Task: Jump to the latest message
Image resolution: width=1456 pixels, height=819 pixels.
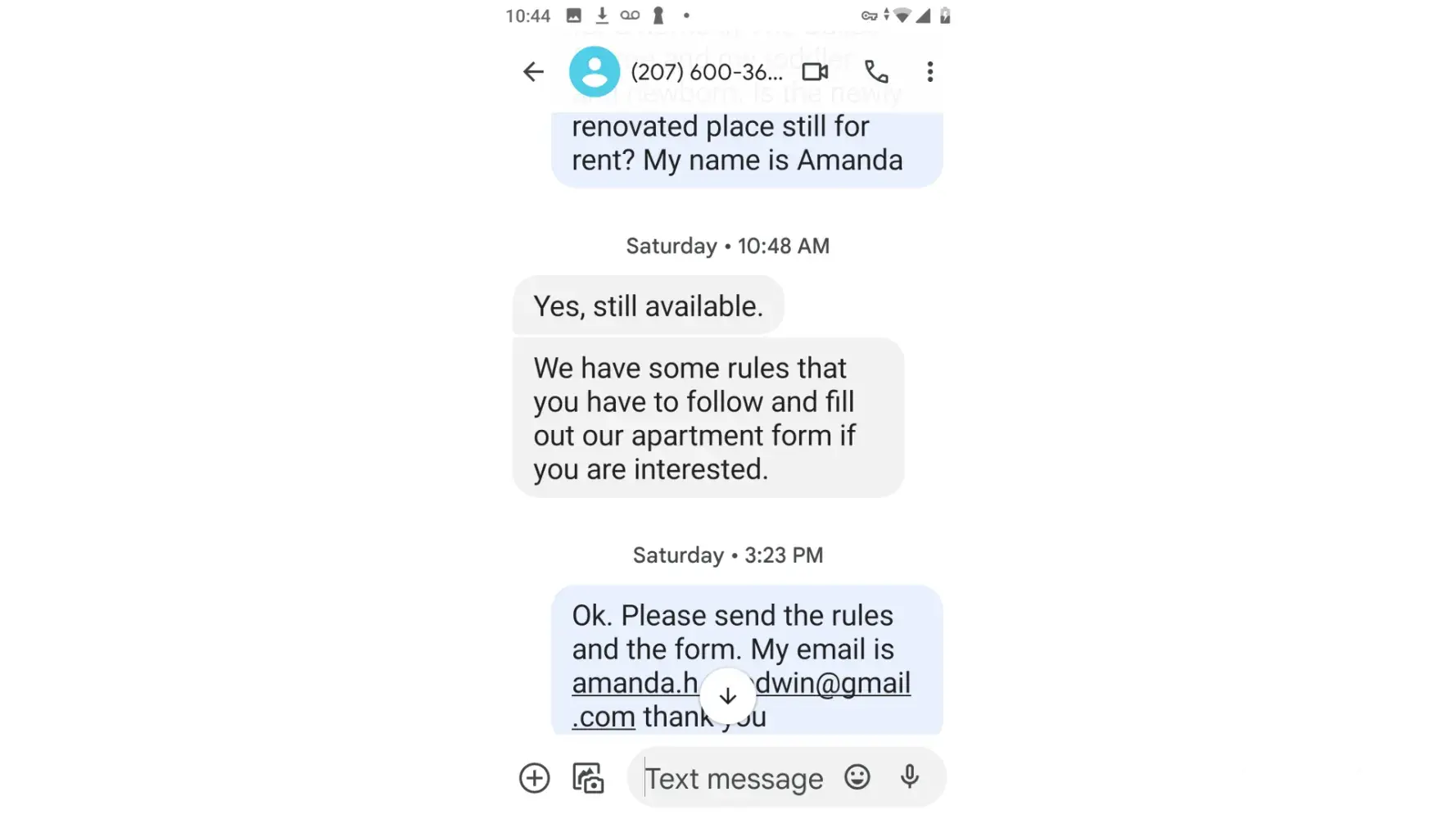Action: click(x=727, y=696)
